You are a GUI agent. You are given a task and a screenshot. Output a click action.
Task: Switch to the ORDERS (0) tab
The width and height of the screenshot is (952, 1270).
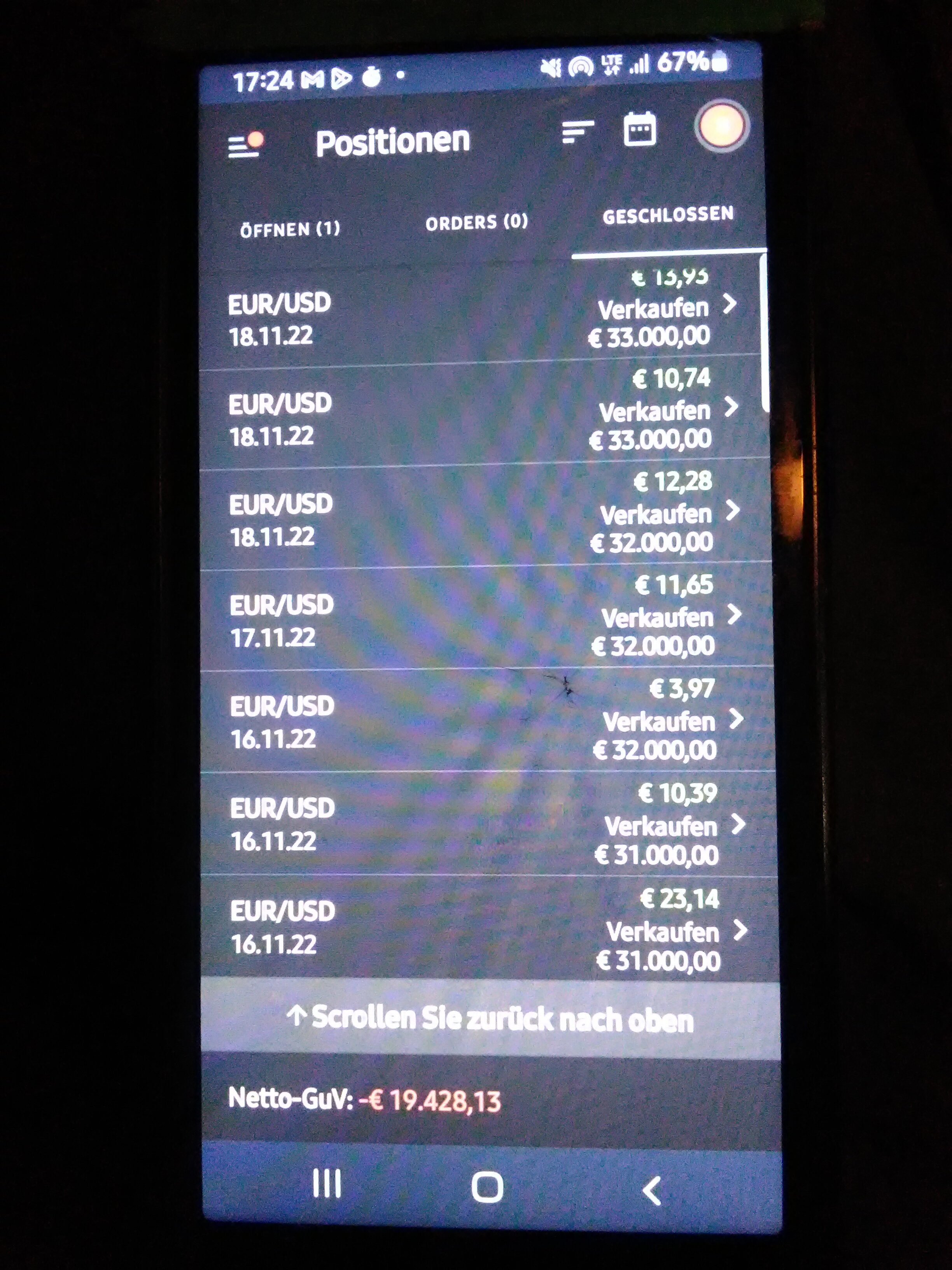476,222
